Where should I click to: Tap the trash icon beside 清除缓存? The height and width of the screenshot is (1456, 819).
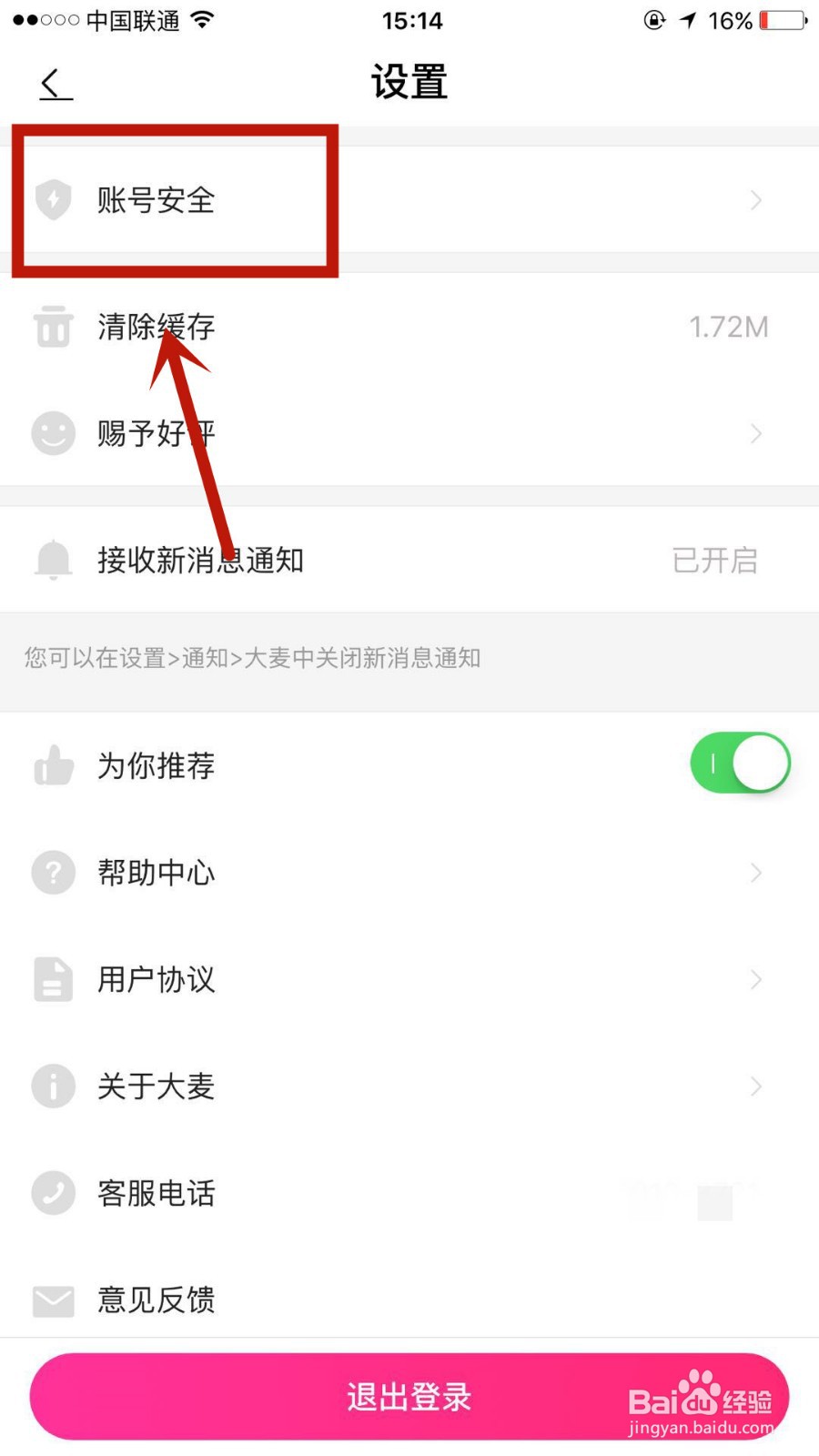pyautogui.click(x=53, y=329)
